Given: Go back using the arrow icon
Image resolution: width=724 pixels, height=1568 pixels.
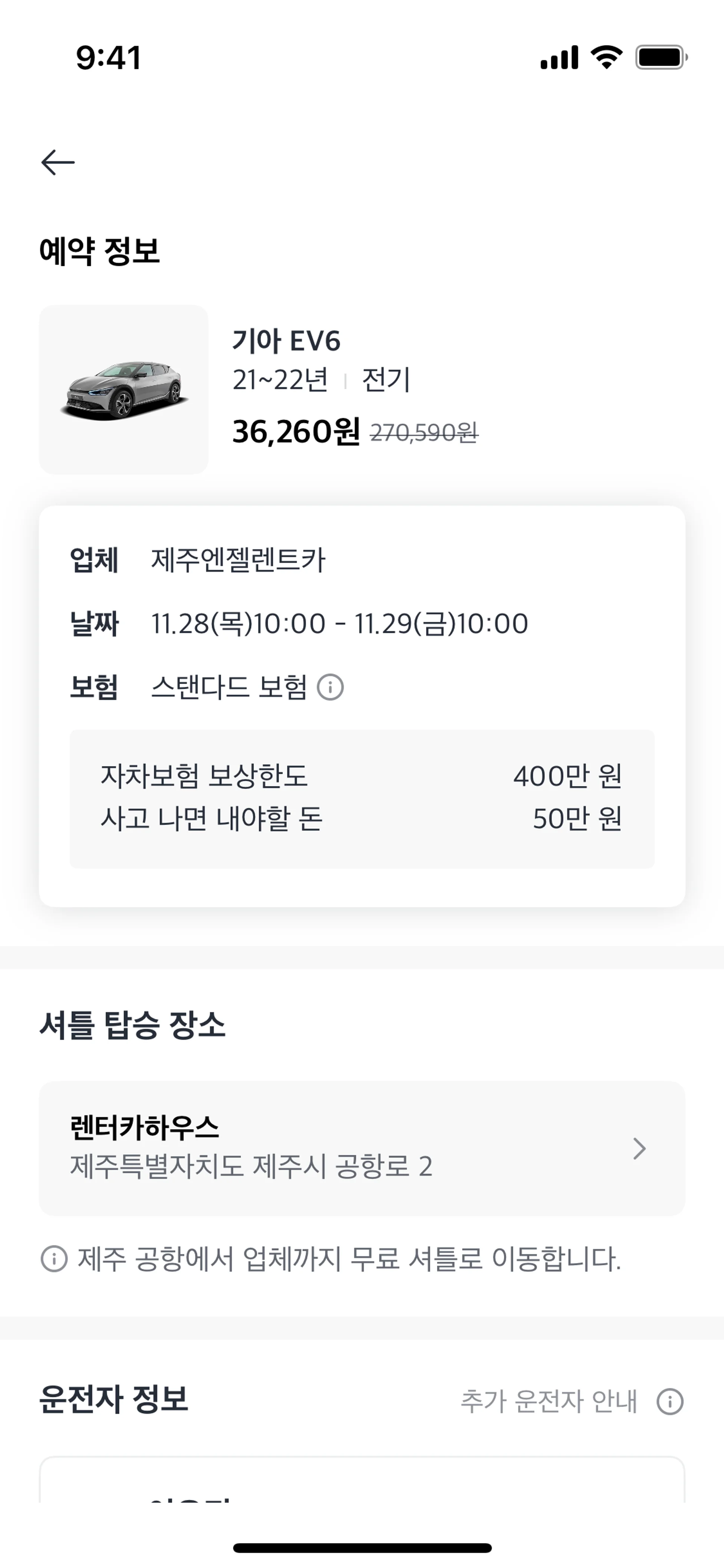Looking at the screenshot, I should (x=58, y=163).
